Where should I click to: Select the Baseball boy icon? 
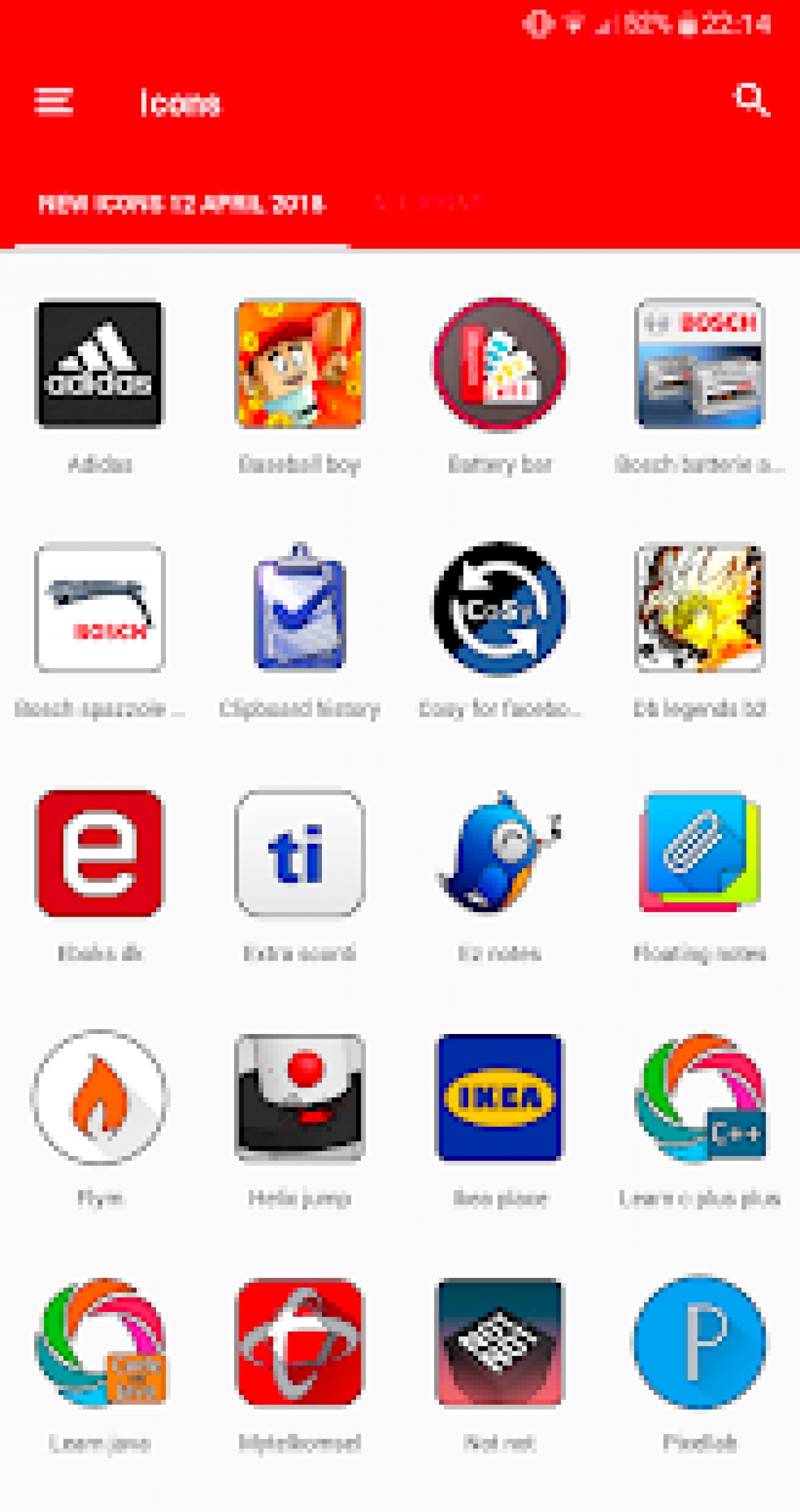point(300,365)
